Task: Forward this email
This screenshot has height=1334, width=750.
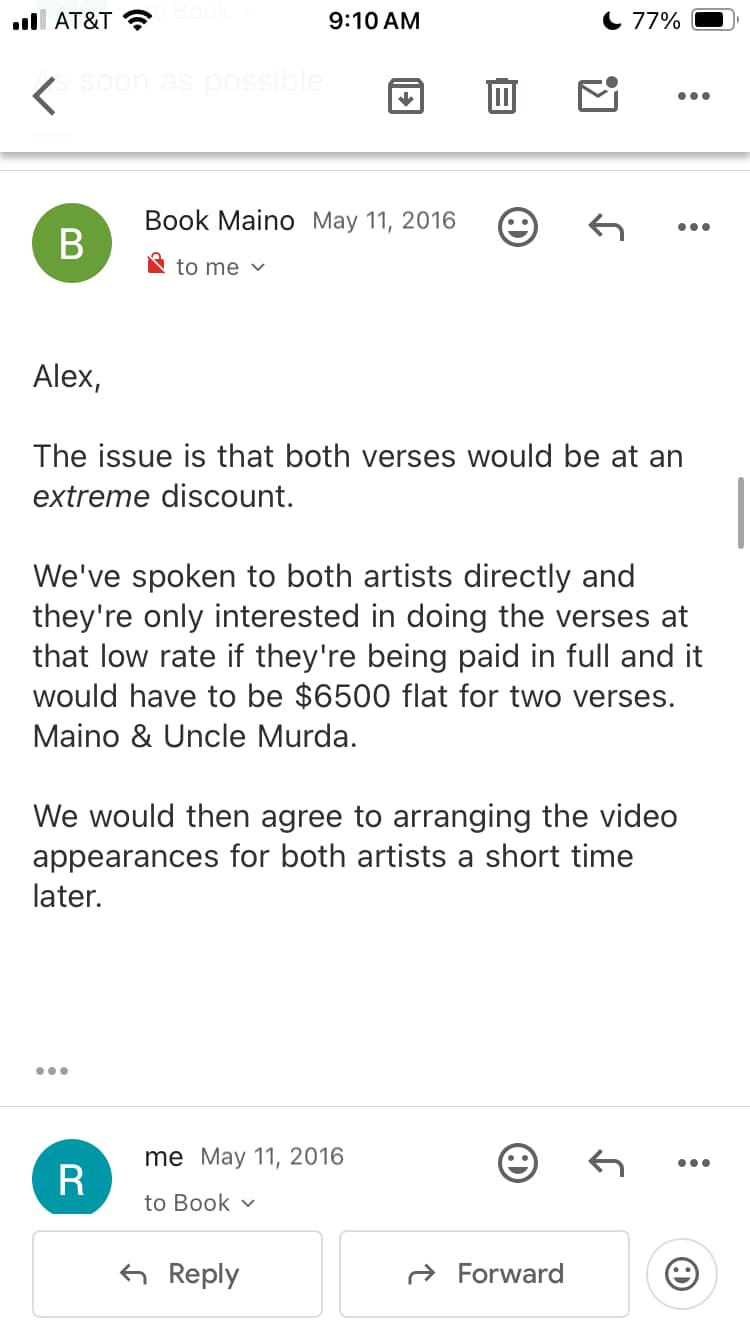Action: click(x=485, y=1273)
